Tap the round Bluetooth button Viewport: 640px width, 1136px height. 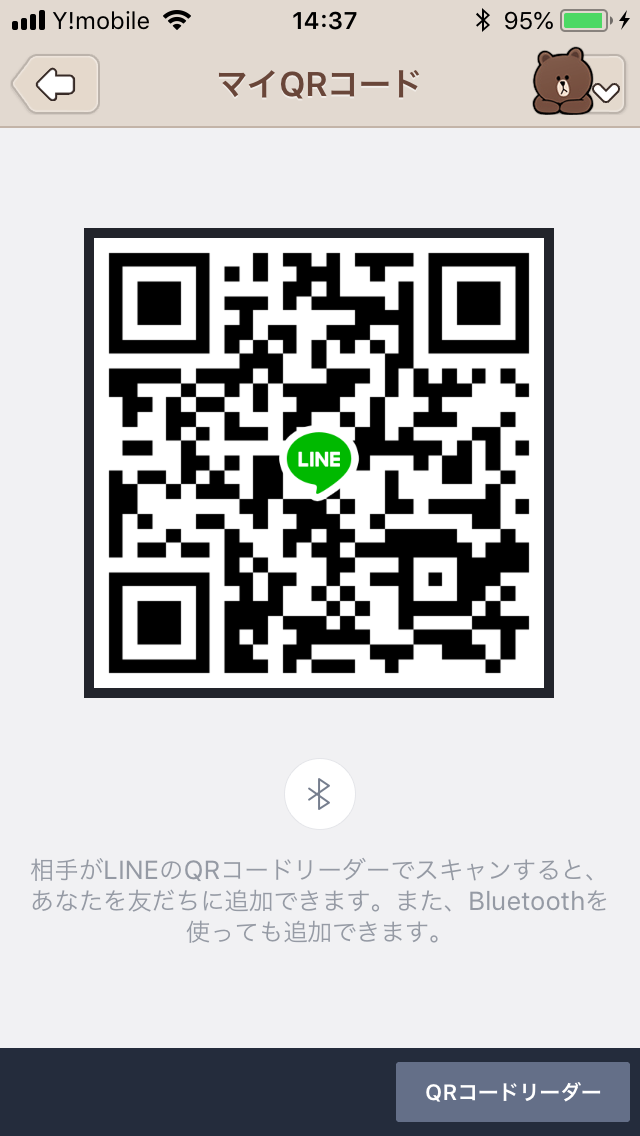tap(319, 794)
